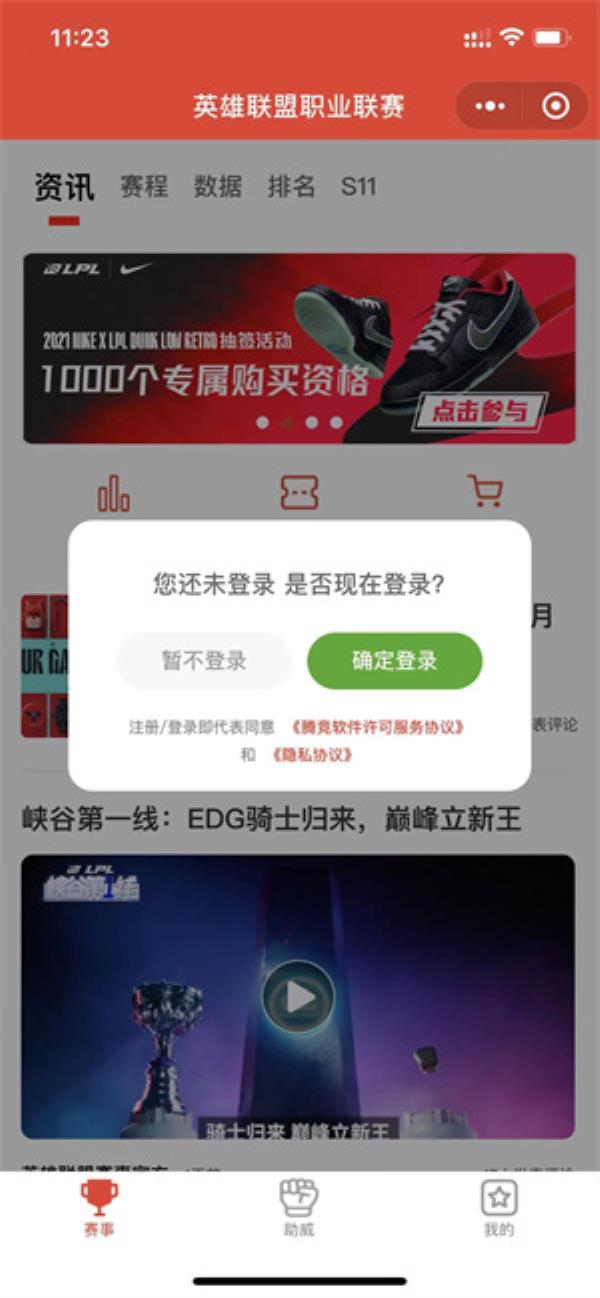Play the 峡谷第一线 video
This screenshot has height=1298, width=600.
tap(298, 996)
